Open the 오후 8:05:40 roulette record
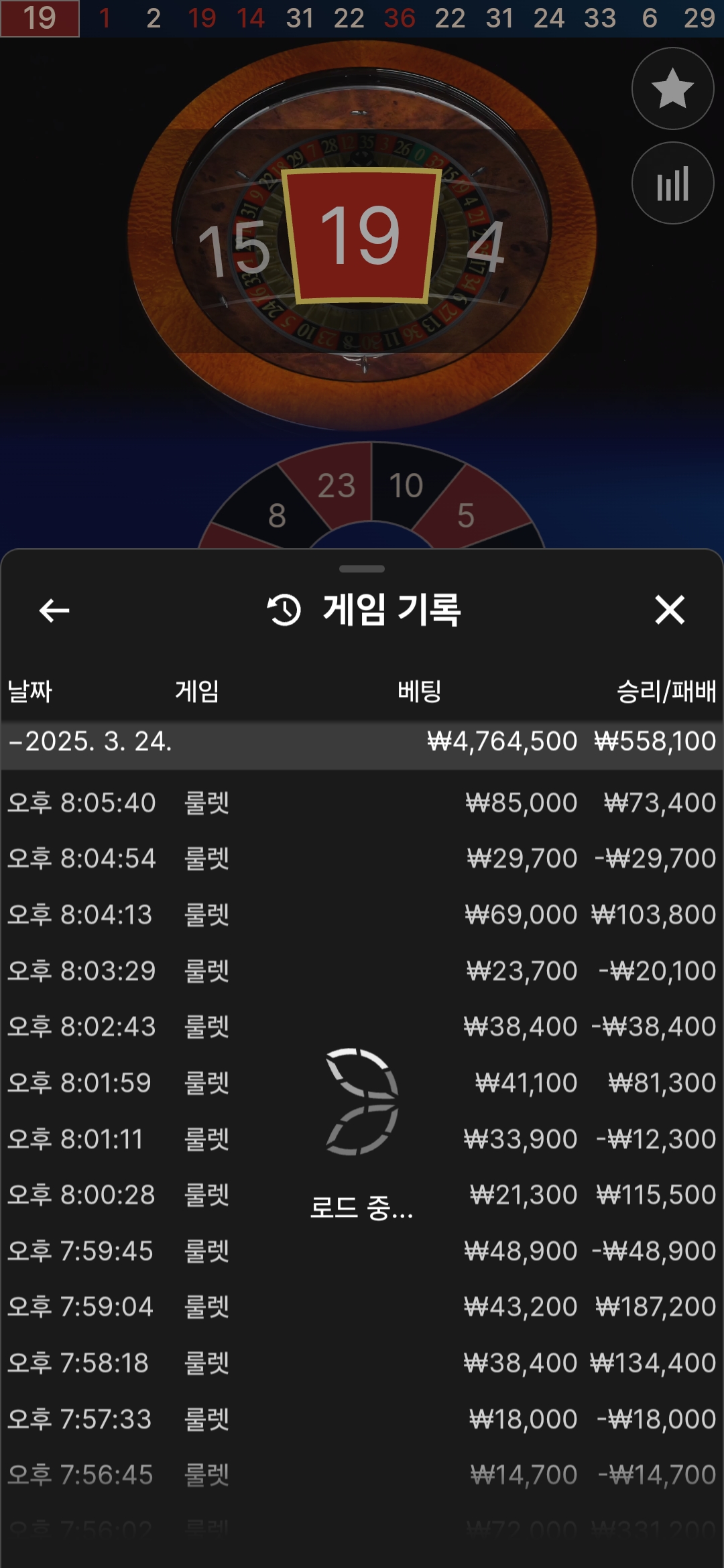Viewport: 724px width, 1568px height. point(362,803)
